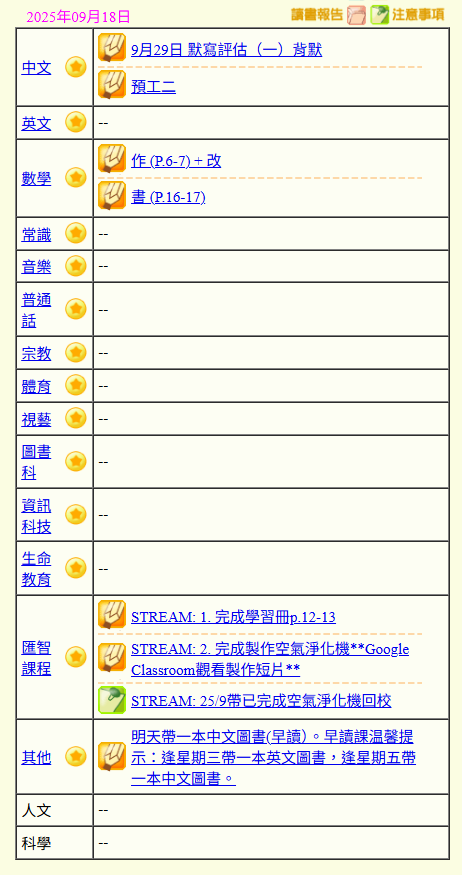Open the 注意事項 button

pyautogui.click(x=408, y=15)
